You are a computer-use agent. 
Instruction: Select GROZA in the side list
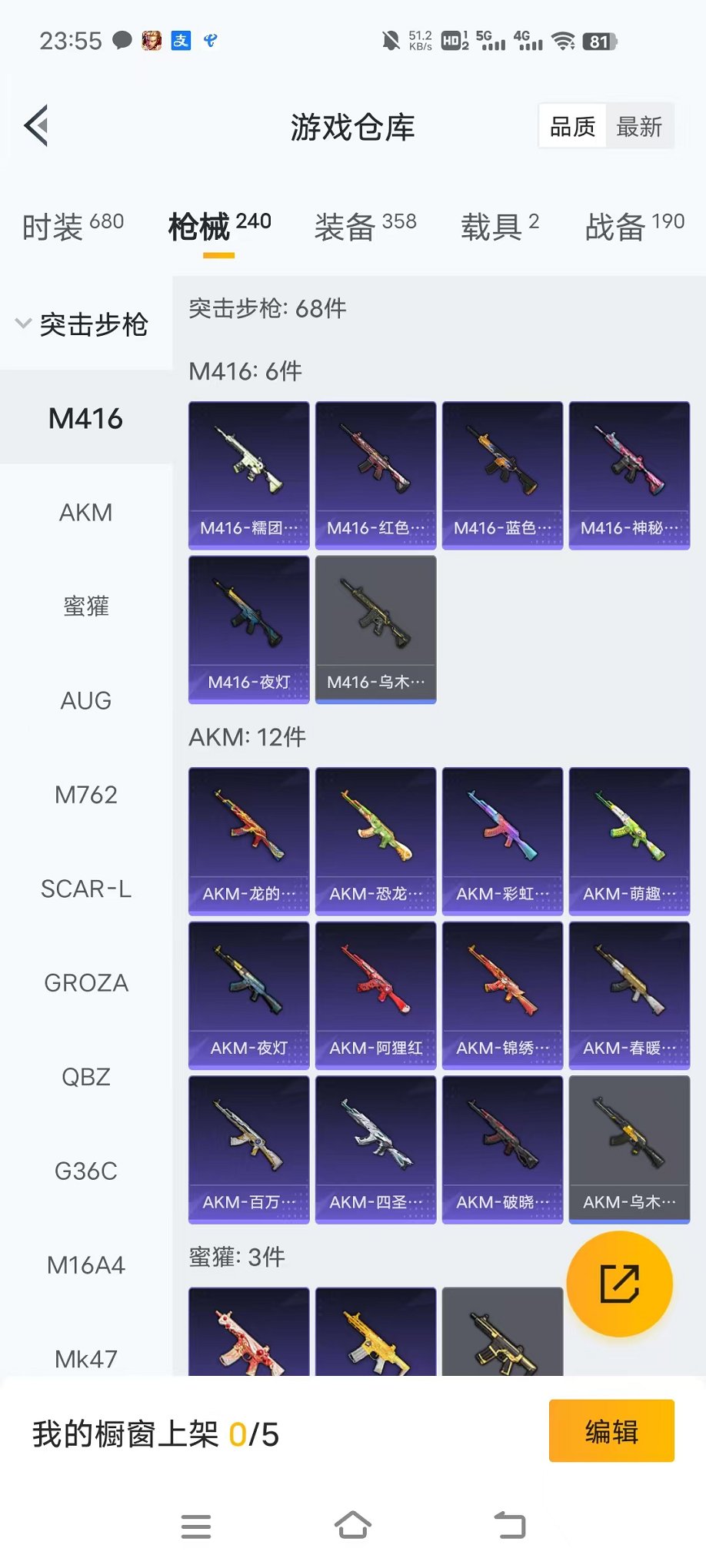(86, 983)
